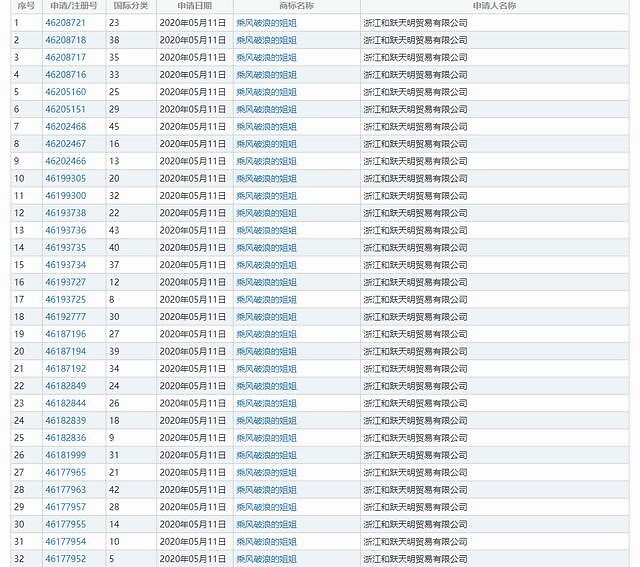Open application number 46187194

[x=65, y=351]
